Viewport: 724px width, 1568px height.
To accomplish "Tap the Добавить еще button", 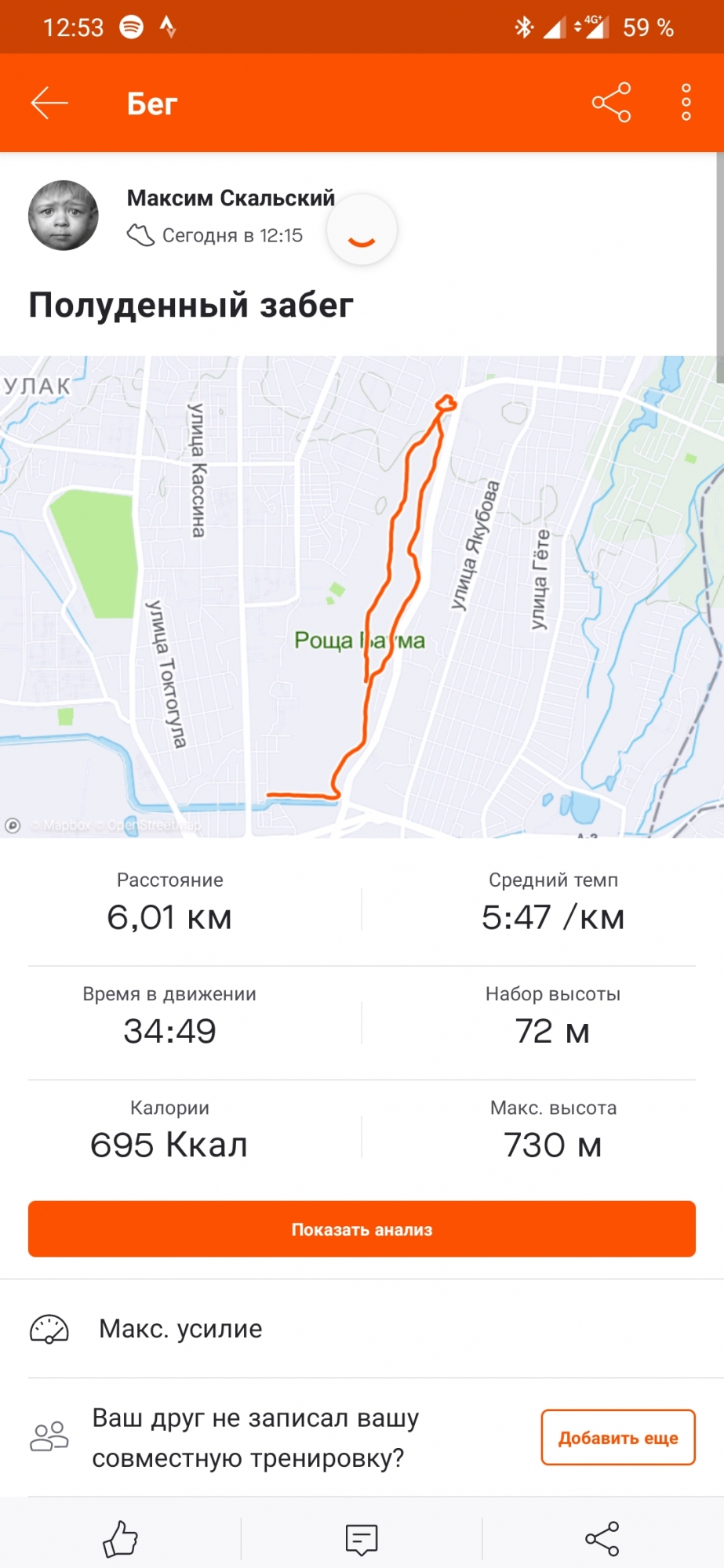I will pos(618,1438).
